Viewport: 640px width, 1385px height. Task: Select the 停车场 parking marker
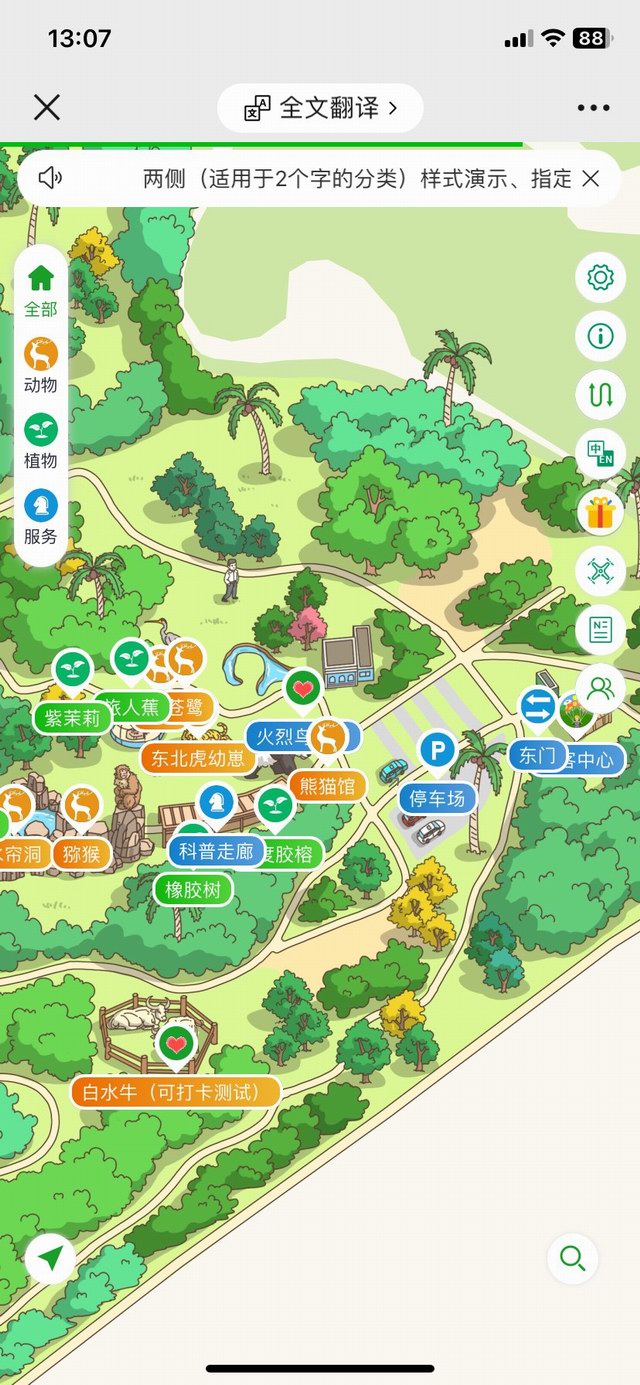[437, 797]
